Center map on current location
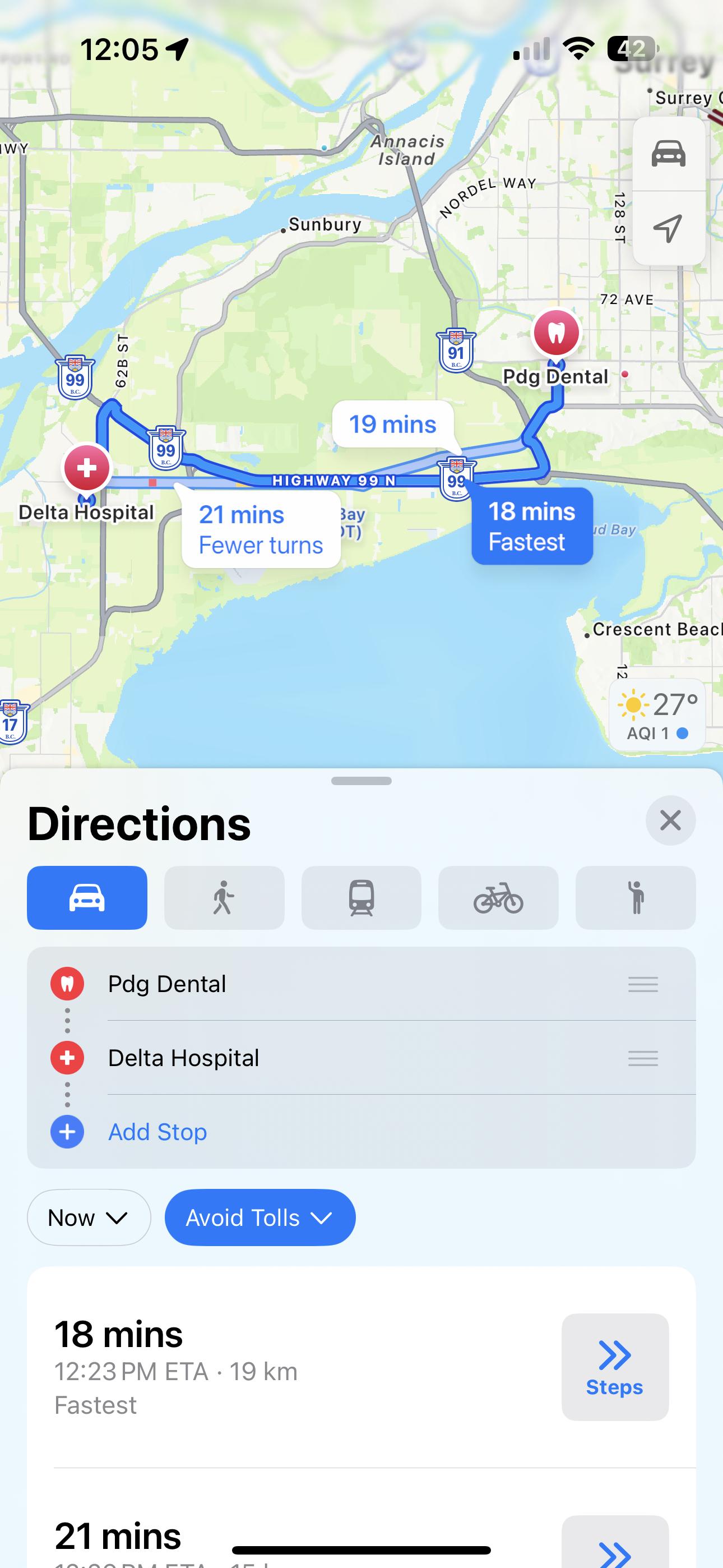 [668, 228]
